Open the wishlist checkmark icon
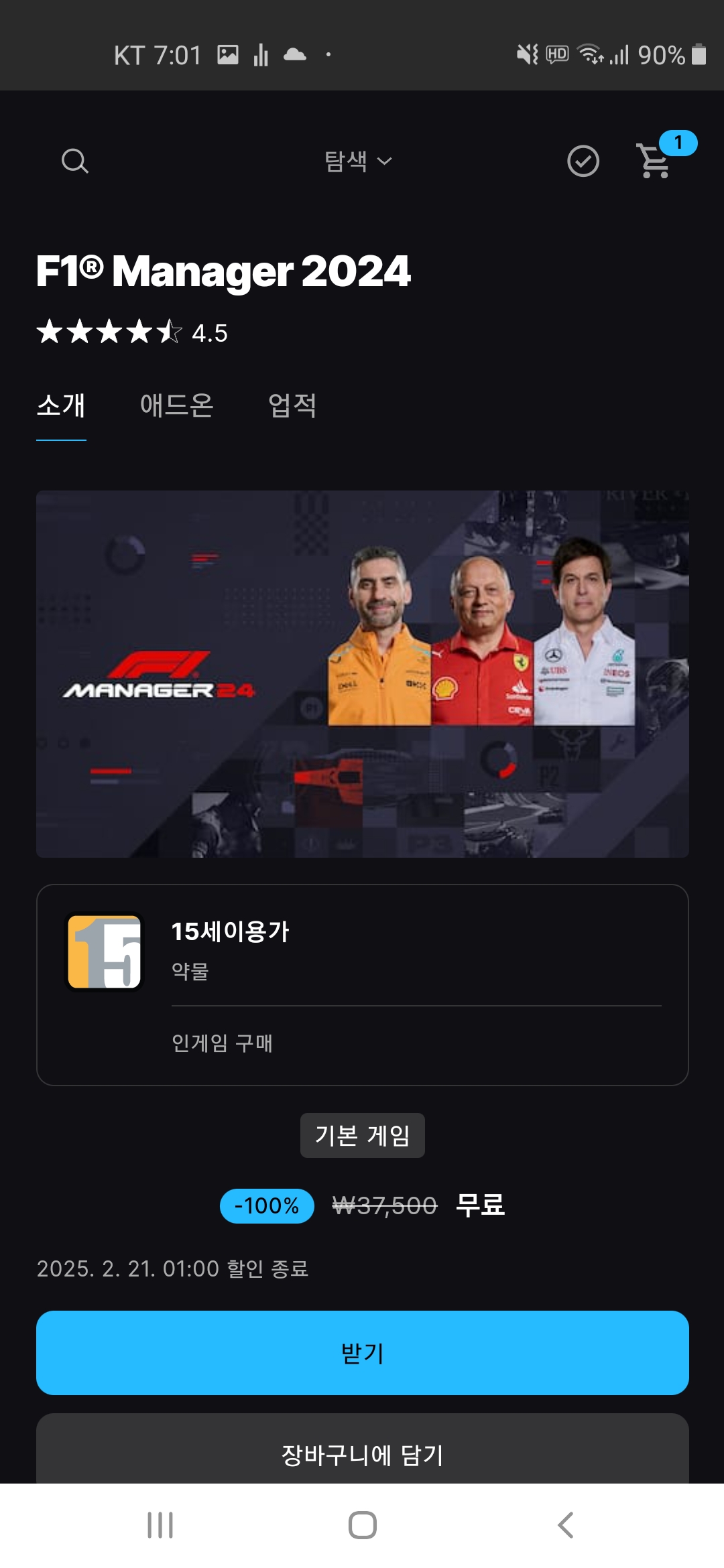This screenshot has width=724, height=1568. pos(583,161)
